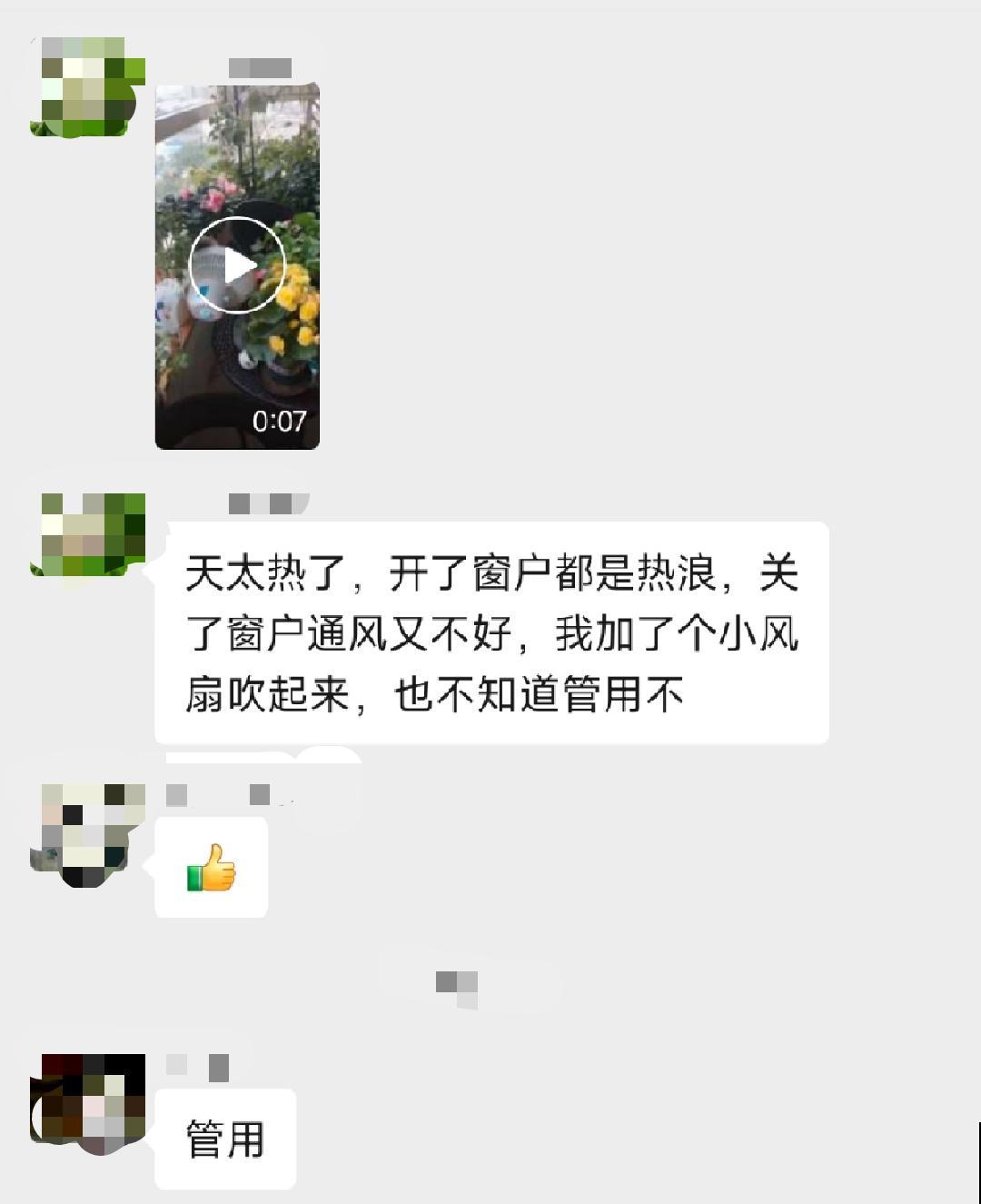Open the balcony flowers video thumbnail

[239, 264]
